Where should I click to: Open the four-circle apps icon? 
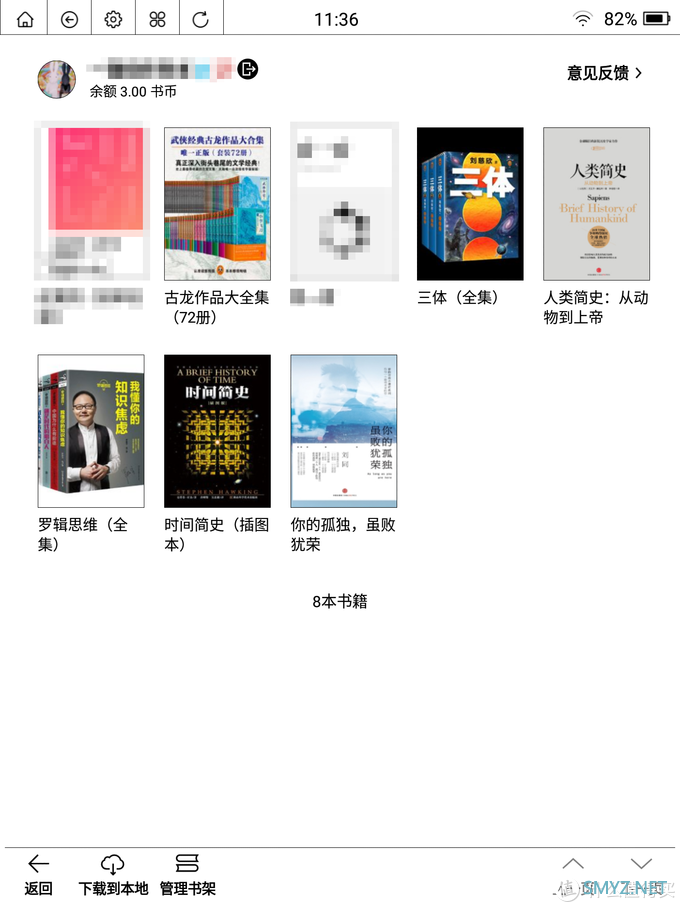pos(157,19)
